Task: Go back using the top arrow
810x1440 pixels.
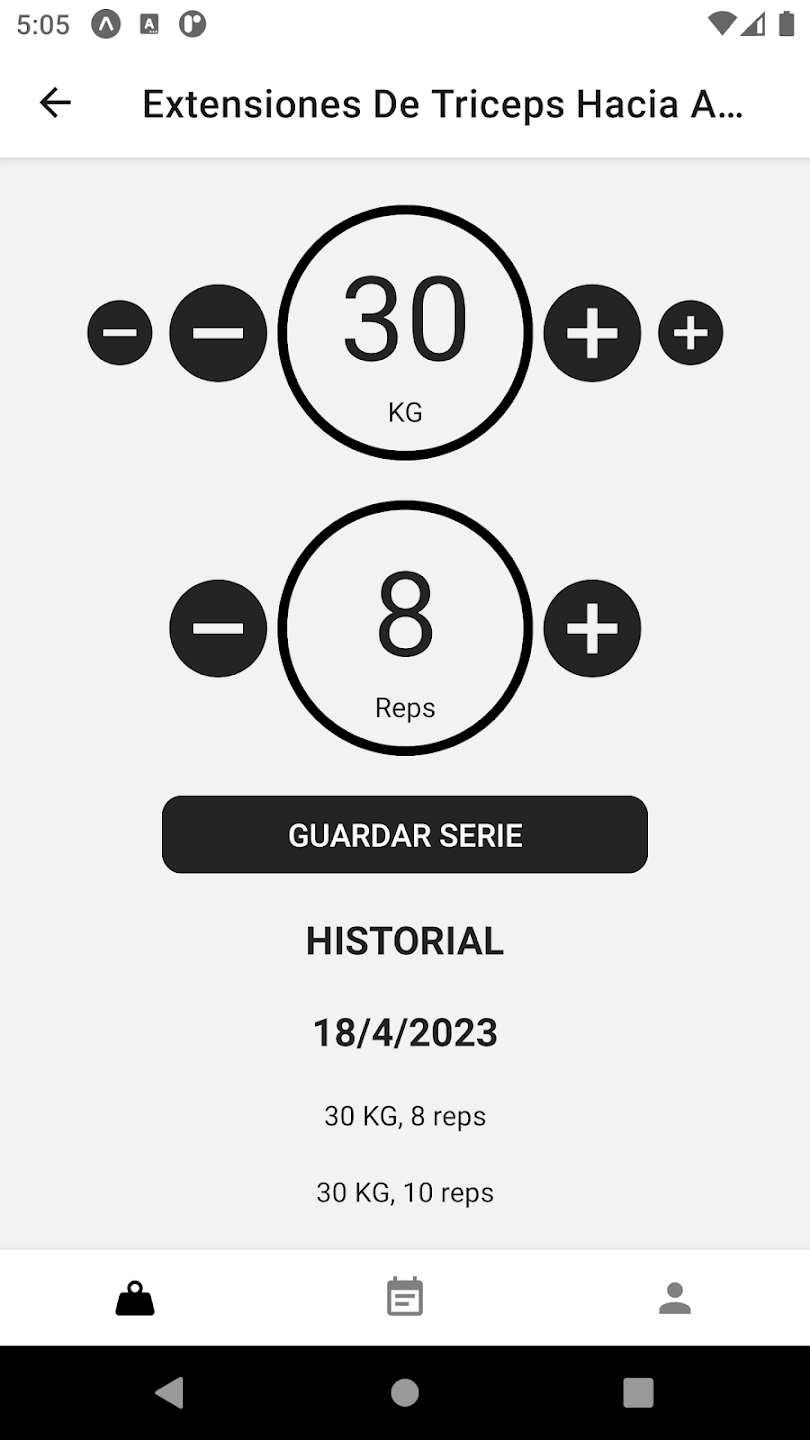Action: [55, 102]
